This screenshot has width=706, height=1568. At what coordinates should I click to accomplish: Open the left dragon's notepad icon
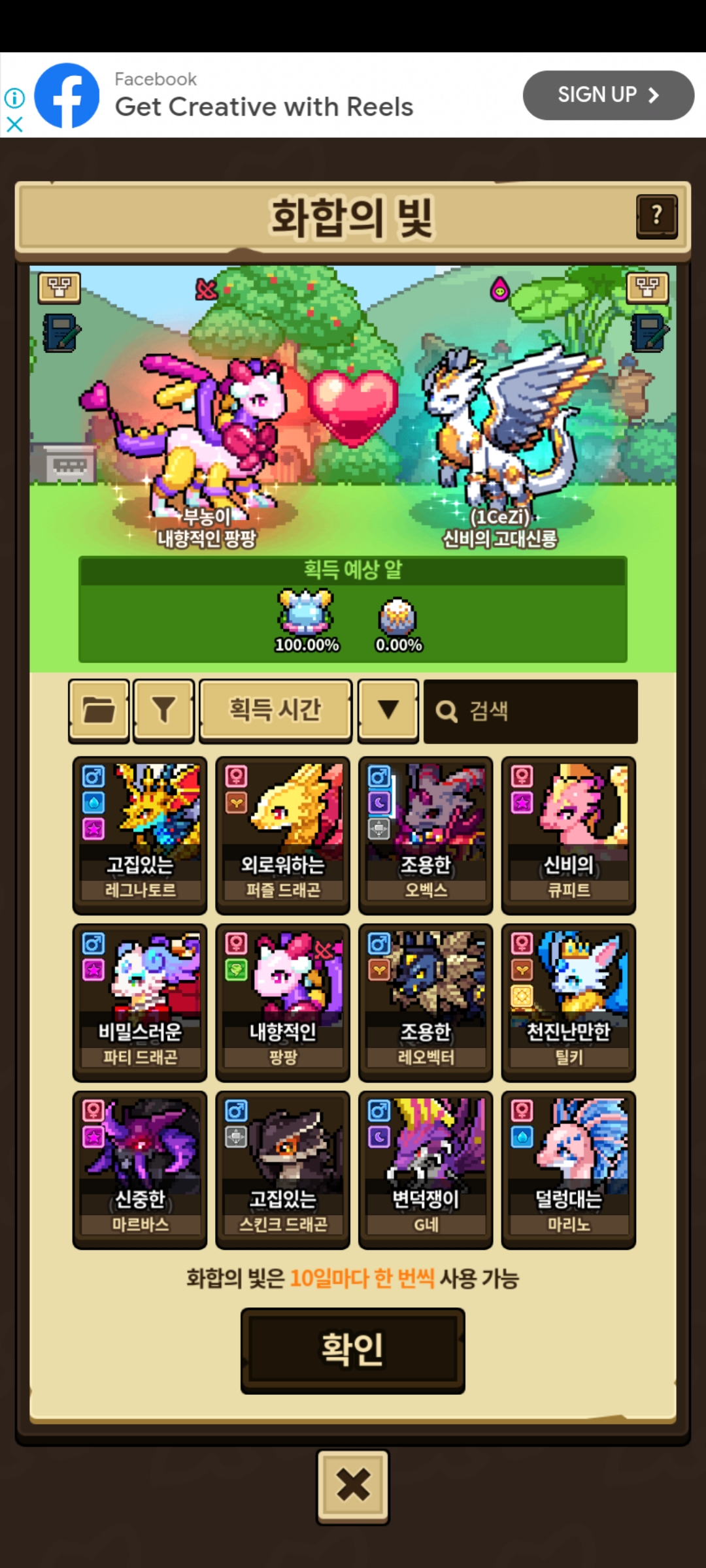pyautogui.click(x=61, y=333)
